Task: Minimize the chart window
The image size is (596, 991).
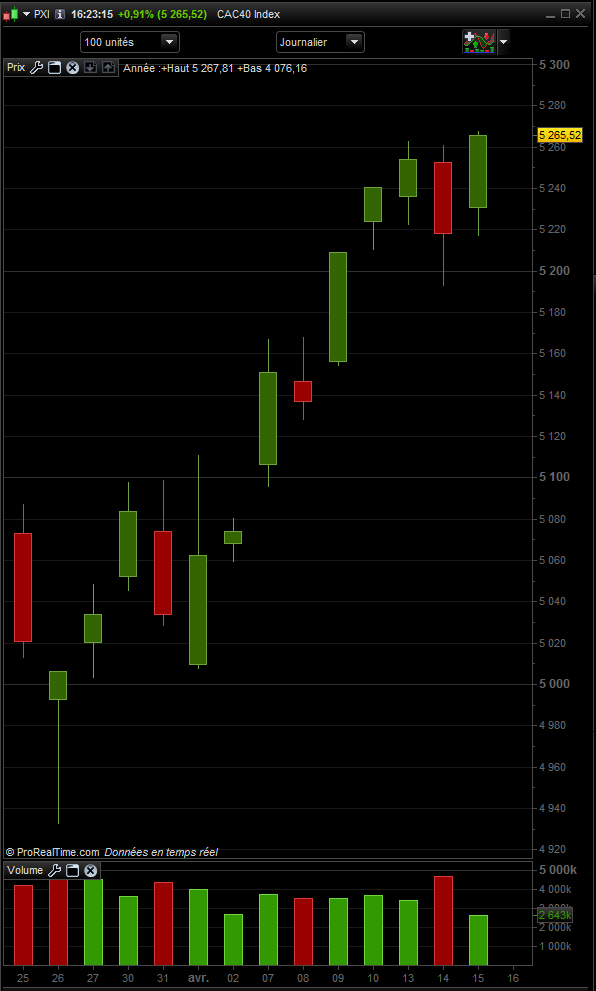Action: [x=550, y=14]
